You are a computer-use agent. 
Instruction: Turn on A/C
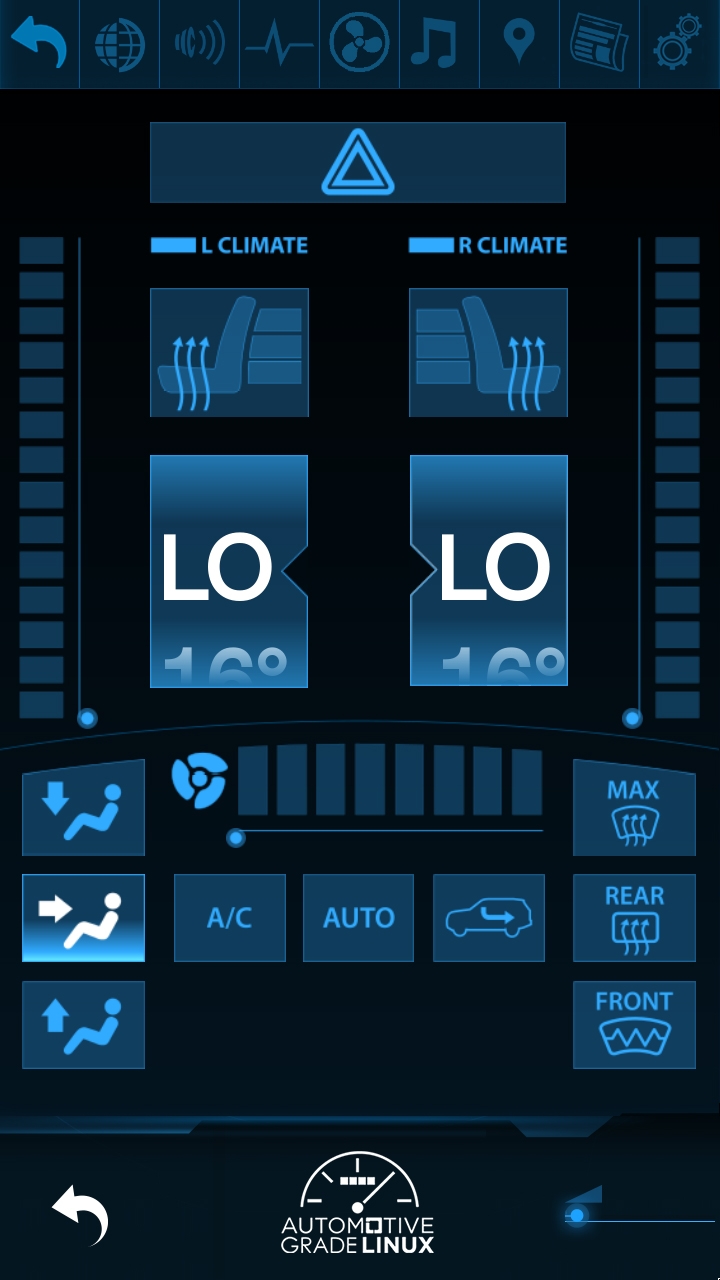[x=230, y=918]
